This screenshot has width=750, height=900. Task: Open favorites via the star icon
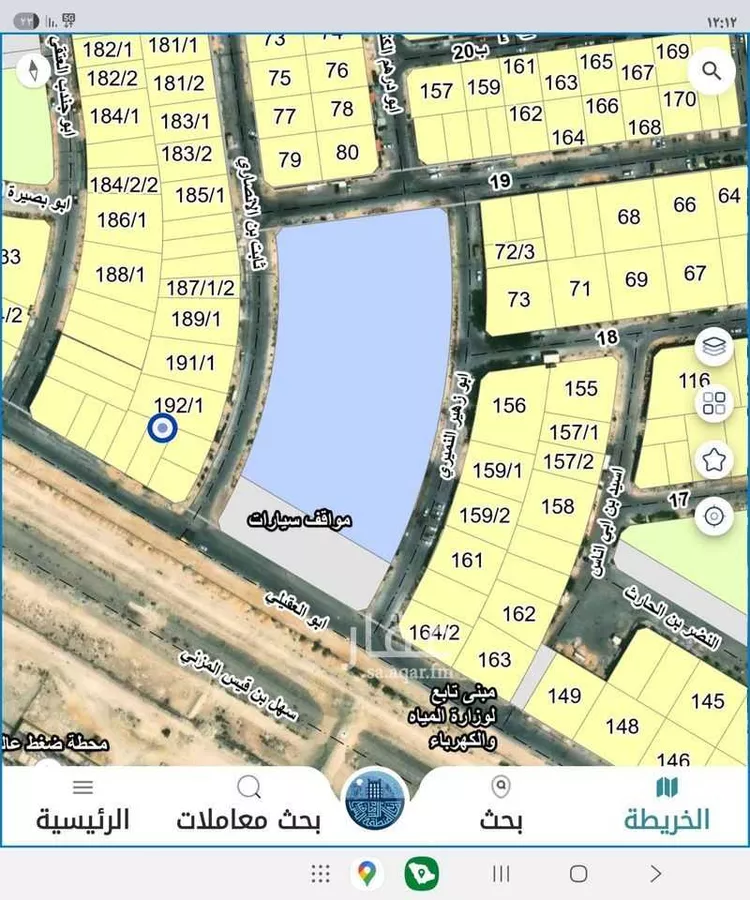[x=714, y=460]
